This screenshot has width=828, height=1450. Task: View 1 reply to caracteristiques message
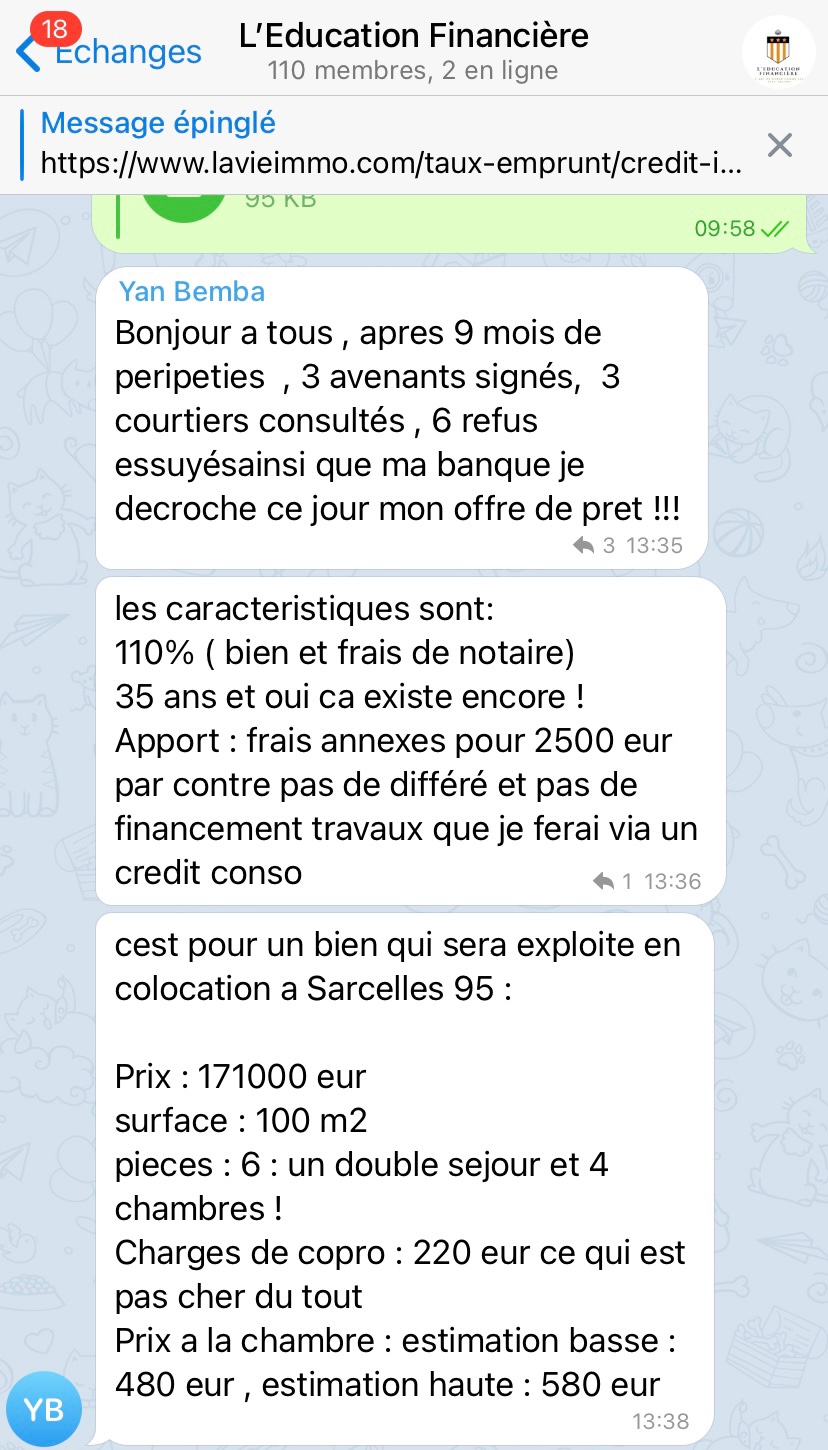[x=612, y=881]
